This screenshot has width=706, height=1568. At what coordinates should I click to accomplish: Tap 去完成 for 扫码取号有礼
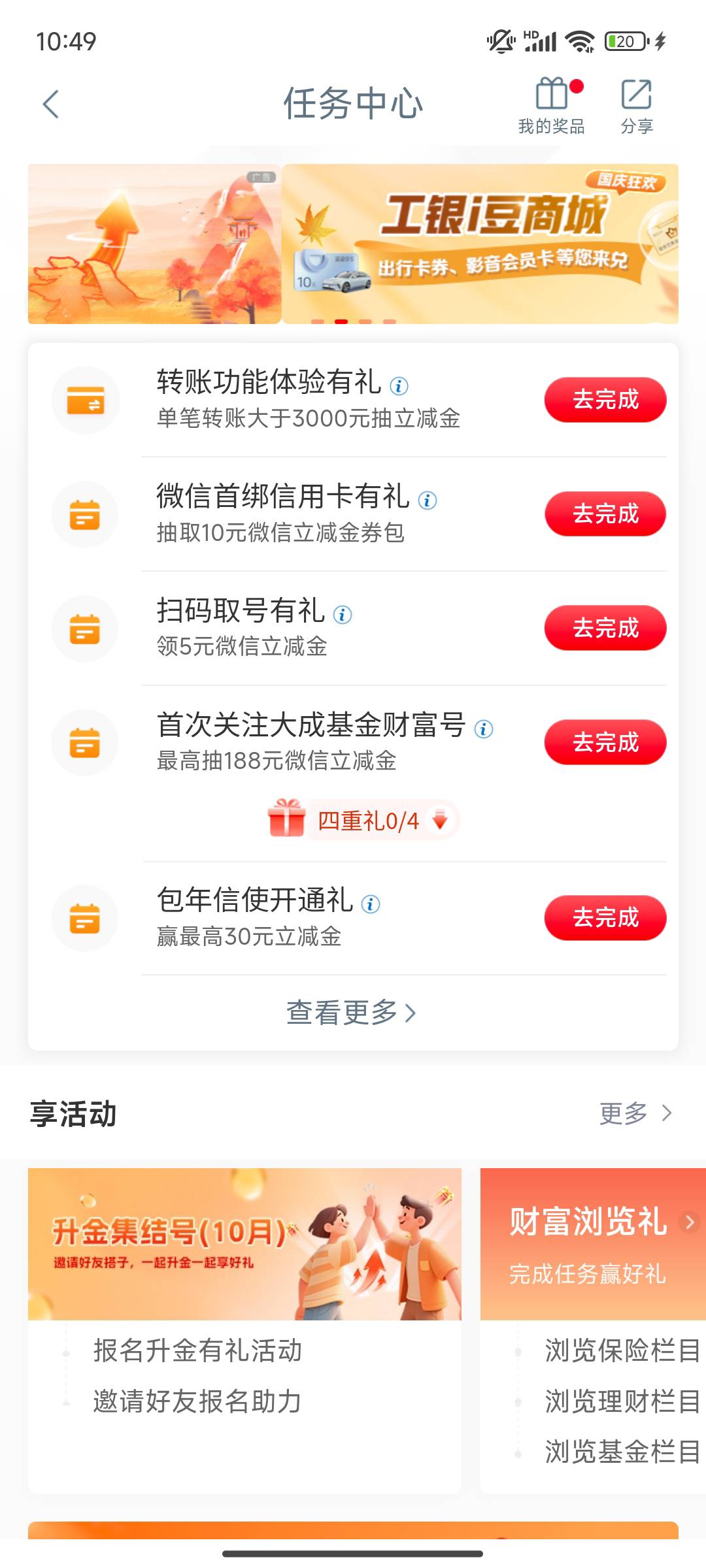point(605,629)
